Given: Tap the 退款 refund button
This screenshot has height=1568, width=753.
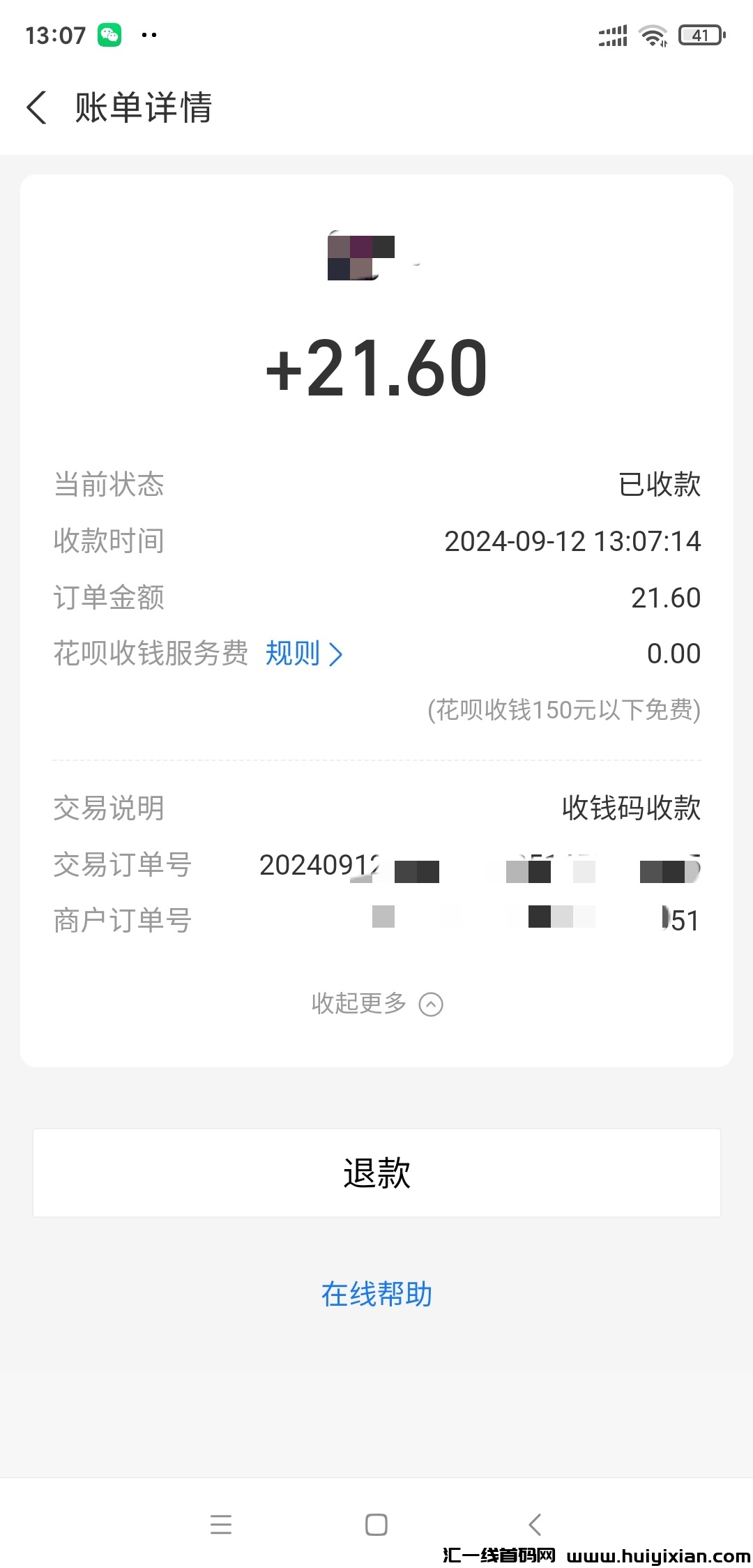Looking at the screenshot, I should [x=376, y=1173].
